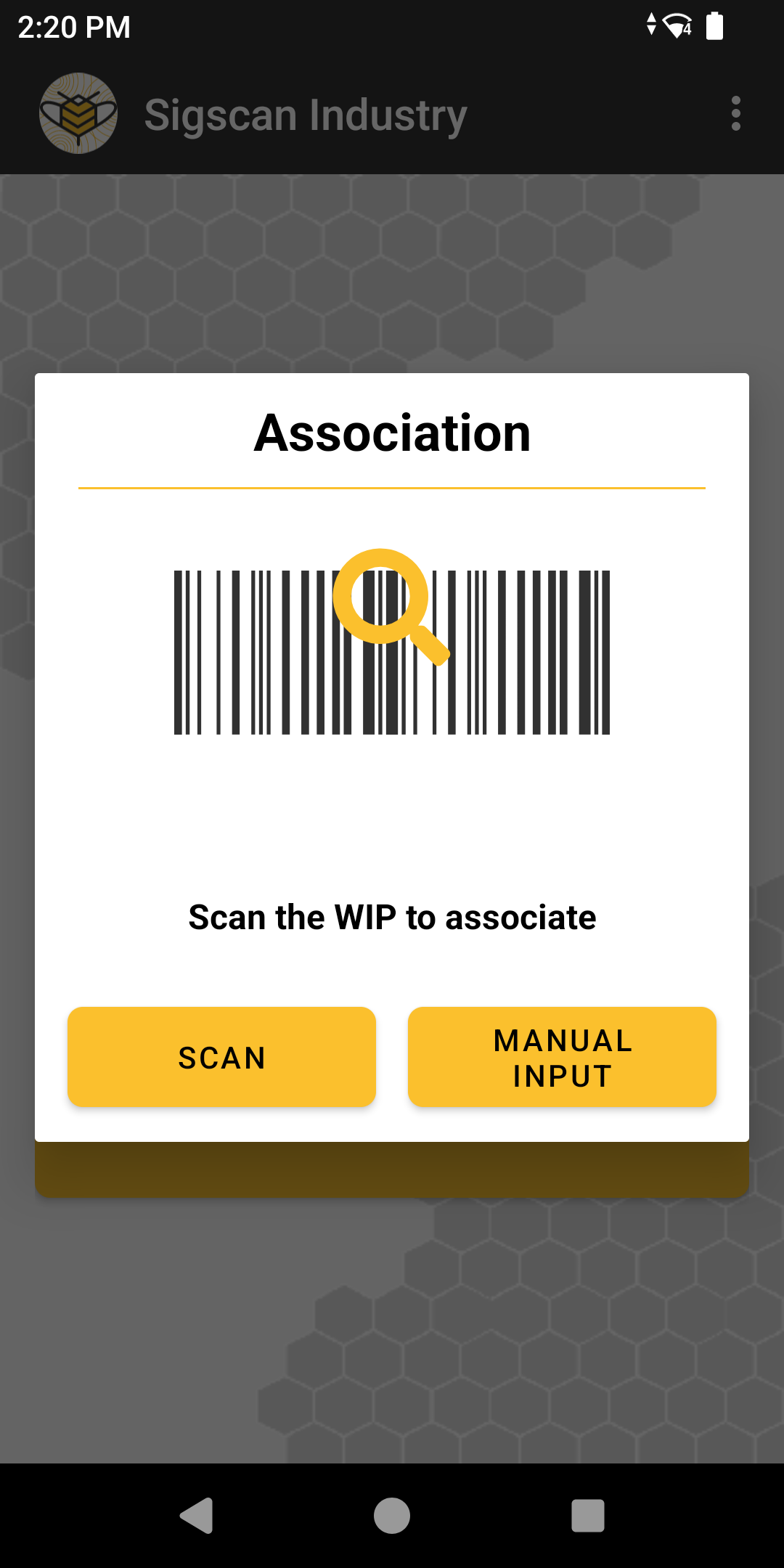Choose MANUAL INPUT for the WIP
This screenshot has height=1568, width=784.
click(x=562, y=1057)
